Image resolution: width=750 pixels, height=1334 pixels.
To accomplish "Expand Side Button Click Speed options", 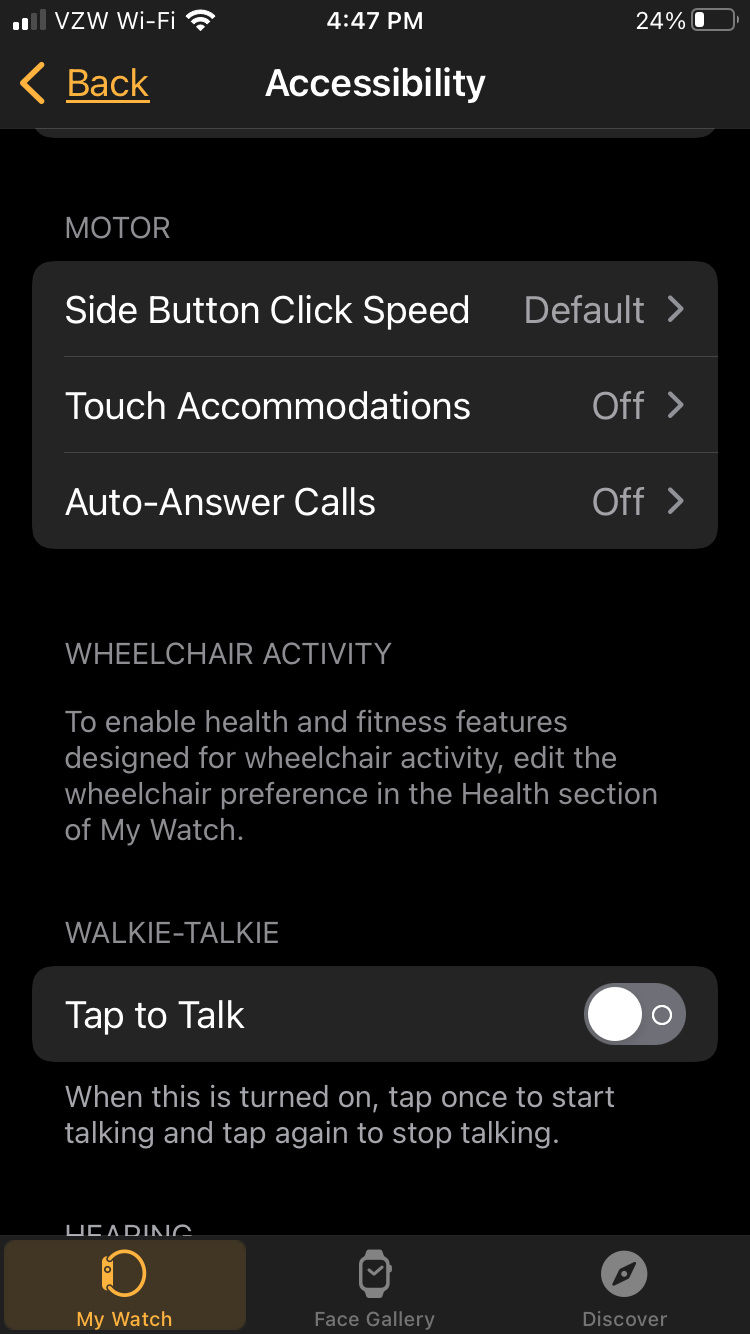I will [676, 310].
